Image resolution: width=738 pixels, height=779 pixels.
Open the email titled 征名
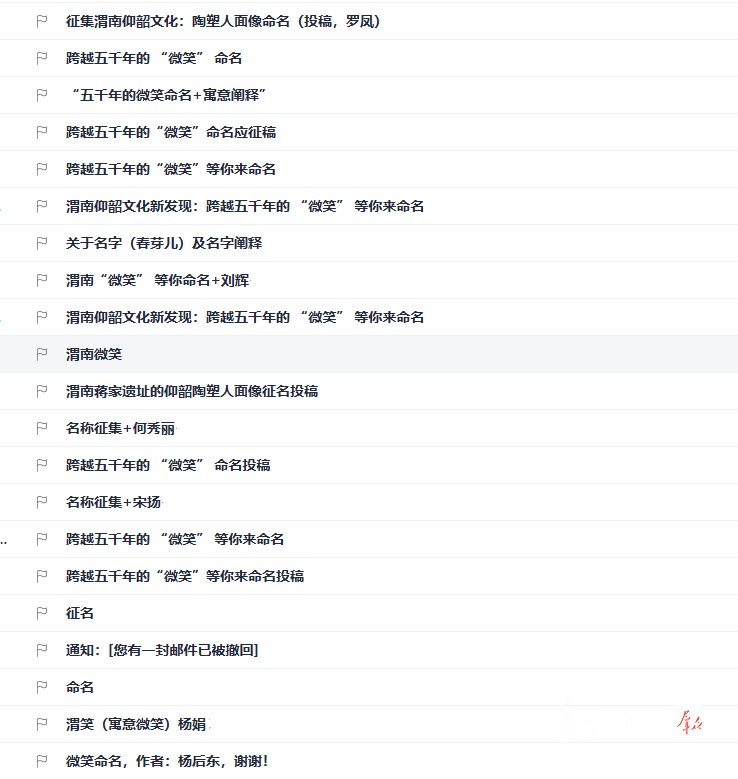[80, 613]
